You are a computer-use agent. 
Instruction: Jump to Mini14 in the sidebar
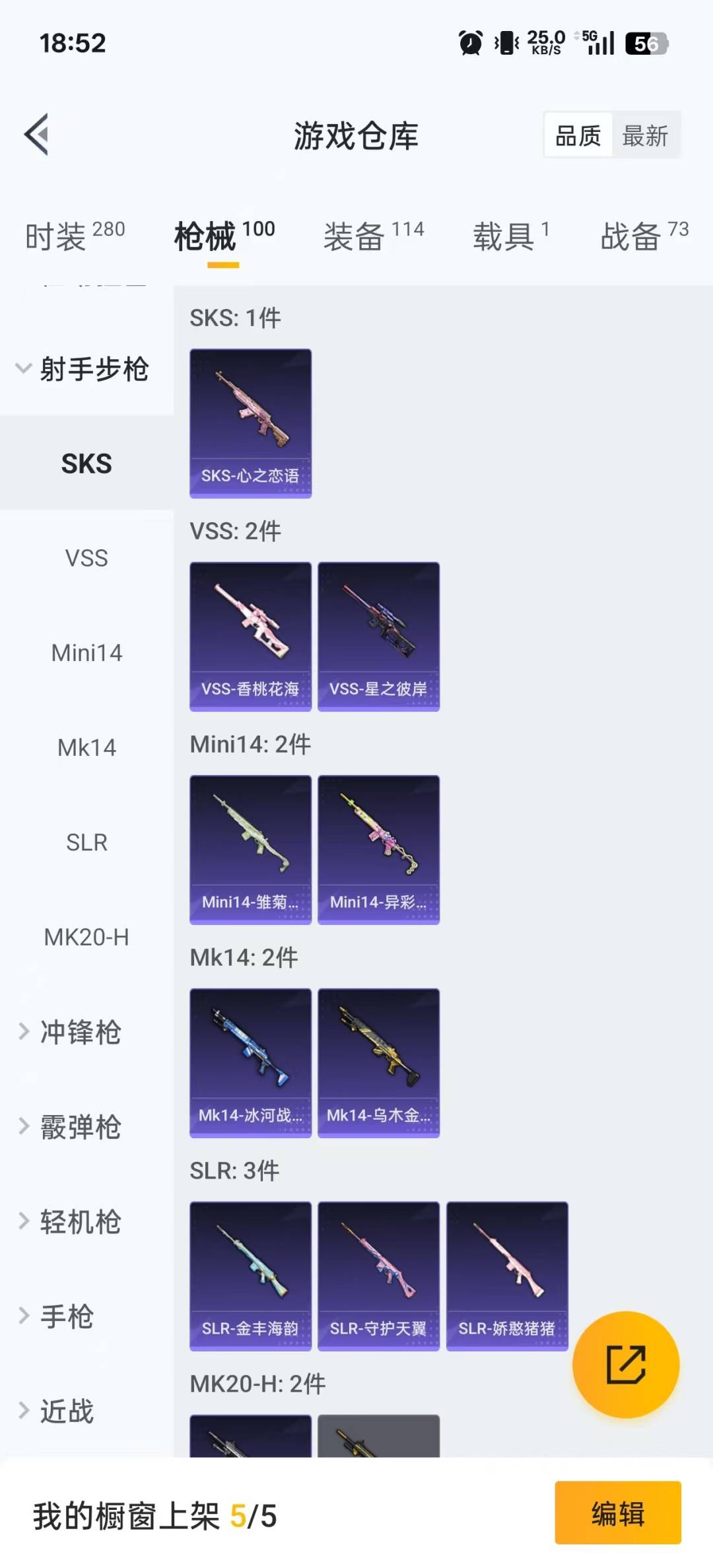click(x=86, y=653)
